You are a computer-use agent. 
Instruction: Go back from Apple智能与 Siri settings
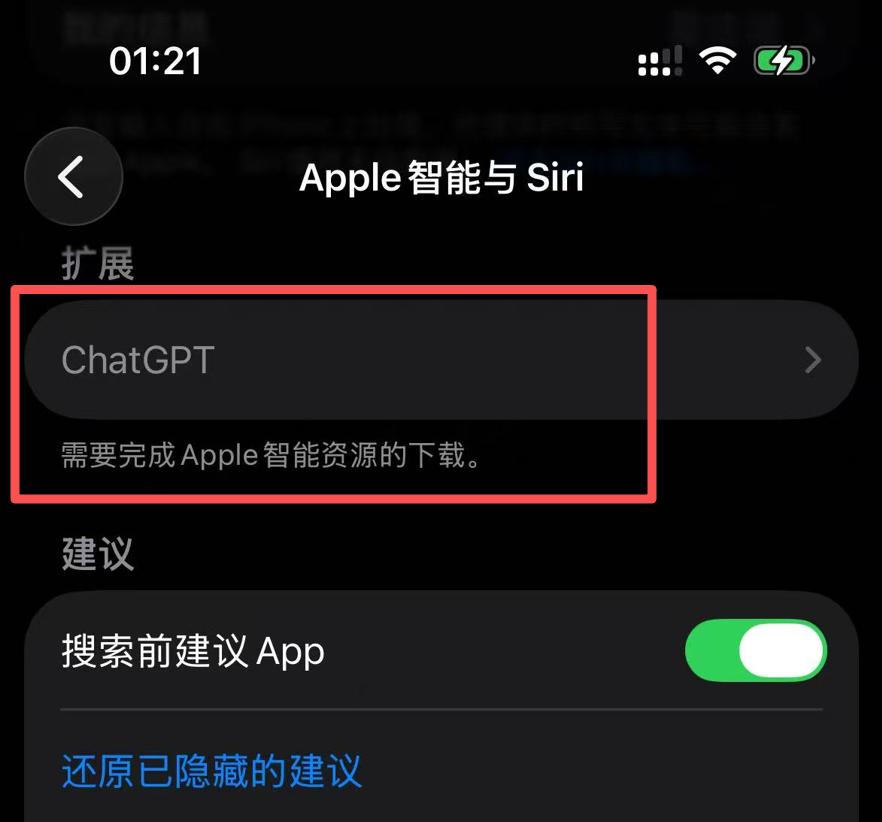[x=73, y=177]
